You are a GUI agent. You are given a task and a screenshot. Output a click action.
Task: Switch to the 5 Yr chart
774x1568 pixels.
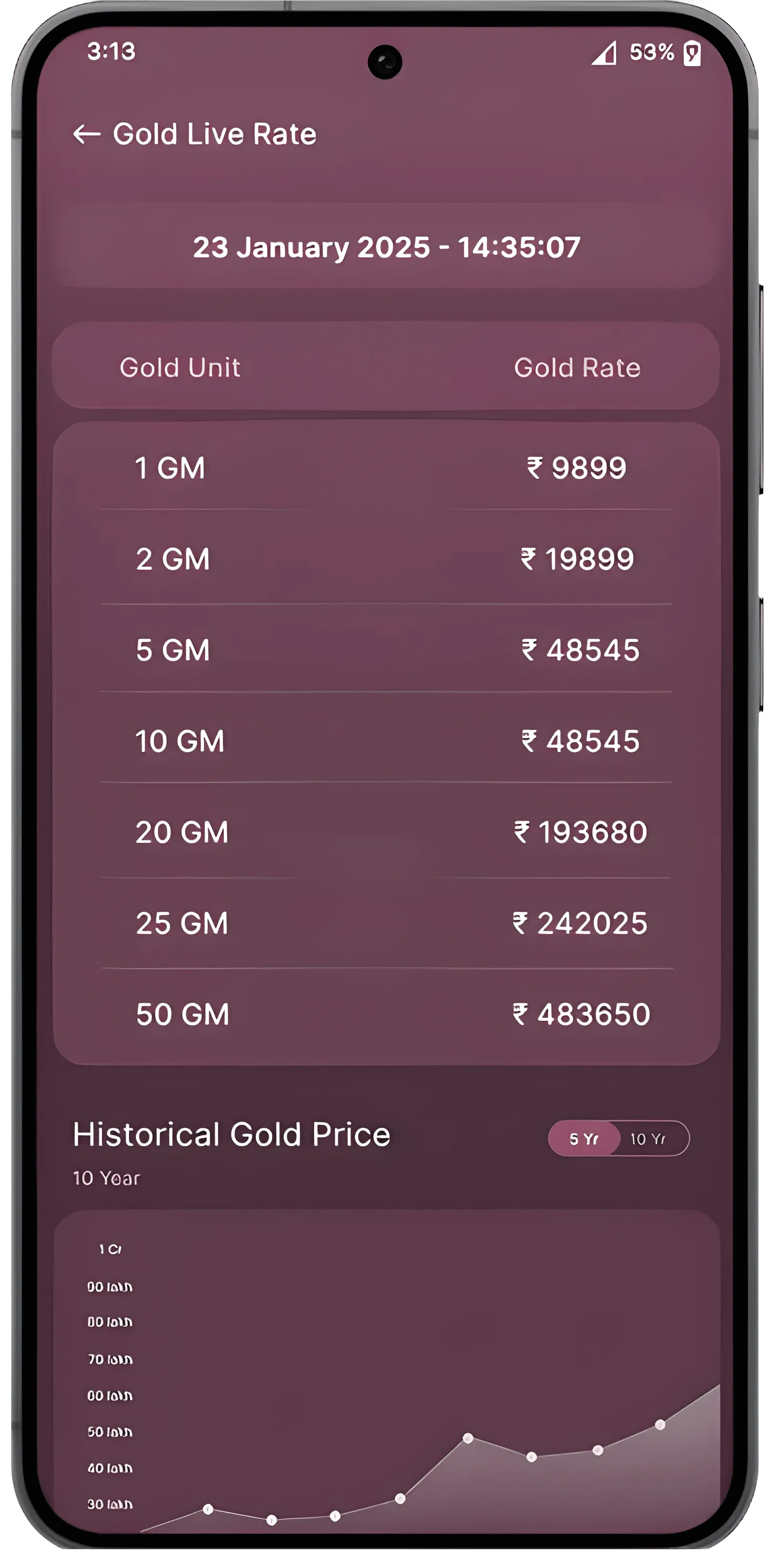[584, 1138]
